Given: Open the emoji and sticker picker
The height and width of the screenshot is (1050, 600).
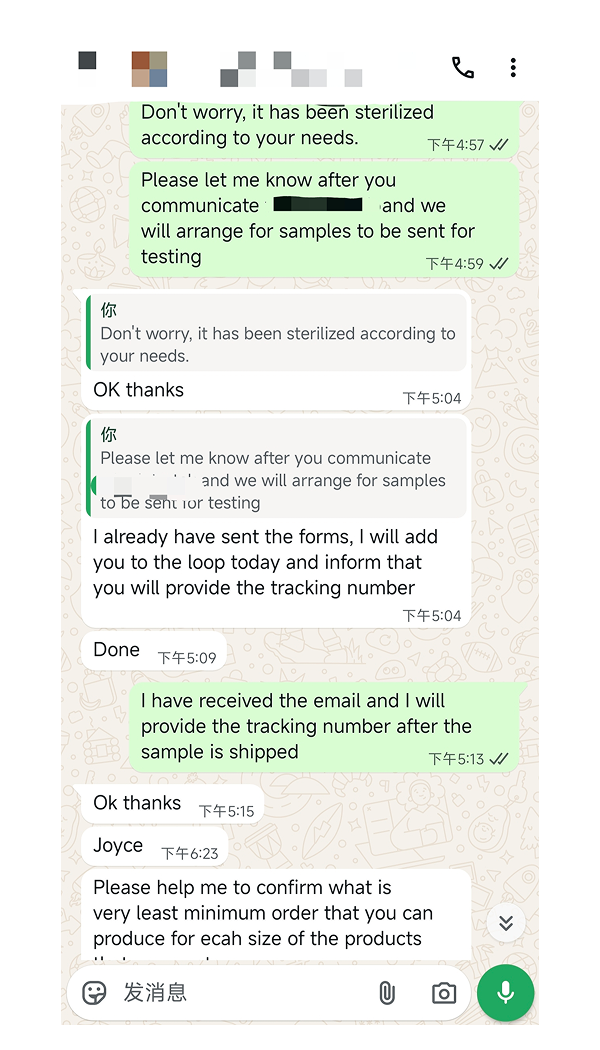Looking at the screenshot, I should (94, 993).
